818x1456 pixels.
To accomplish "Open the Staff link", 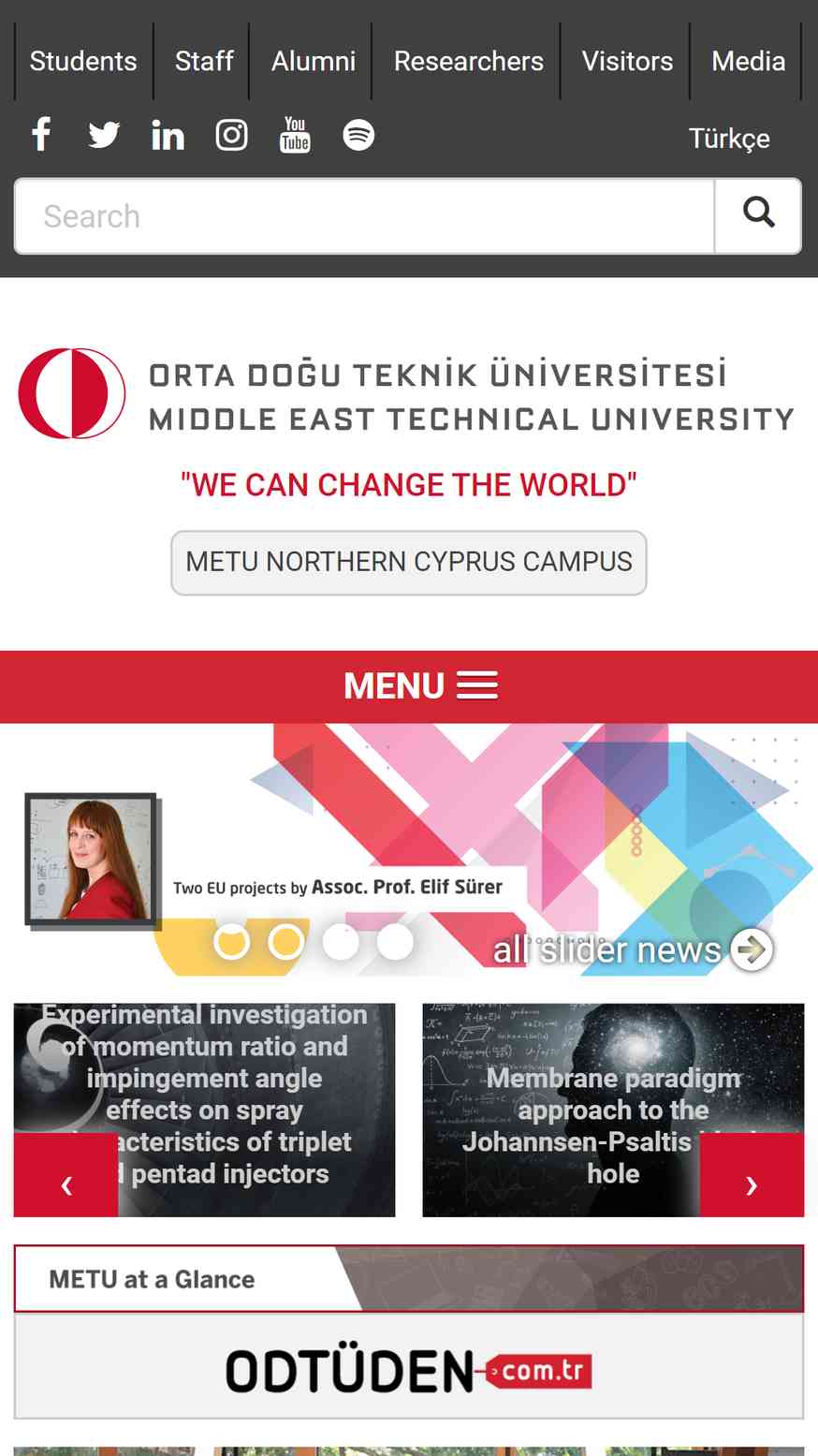I will point(203,61).
